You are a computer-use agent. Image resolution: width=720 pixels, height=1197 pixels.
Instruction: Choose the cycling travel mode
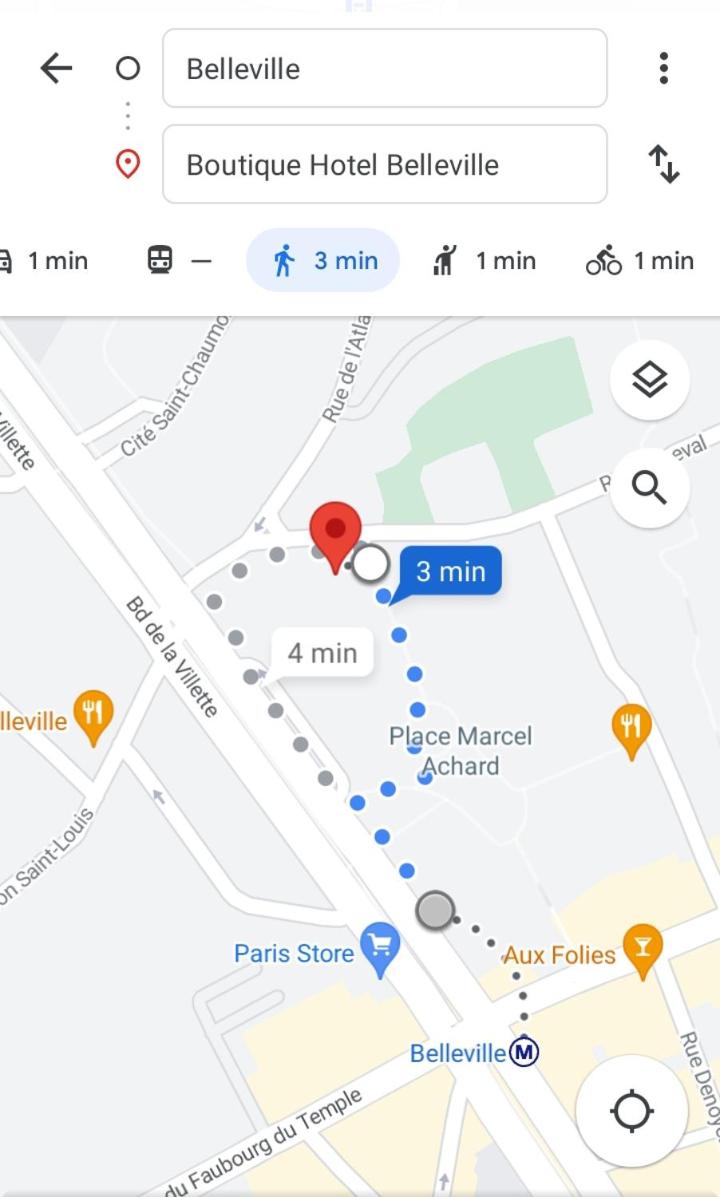click(640, 261)
